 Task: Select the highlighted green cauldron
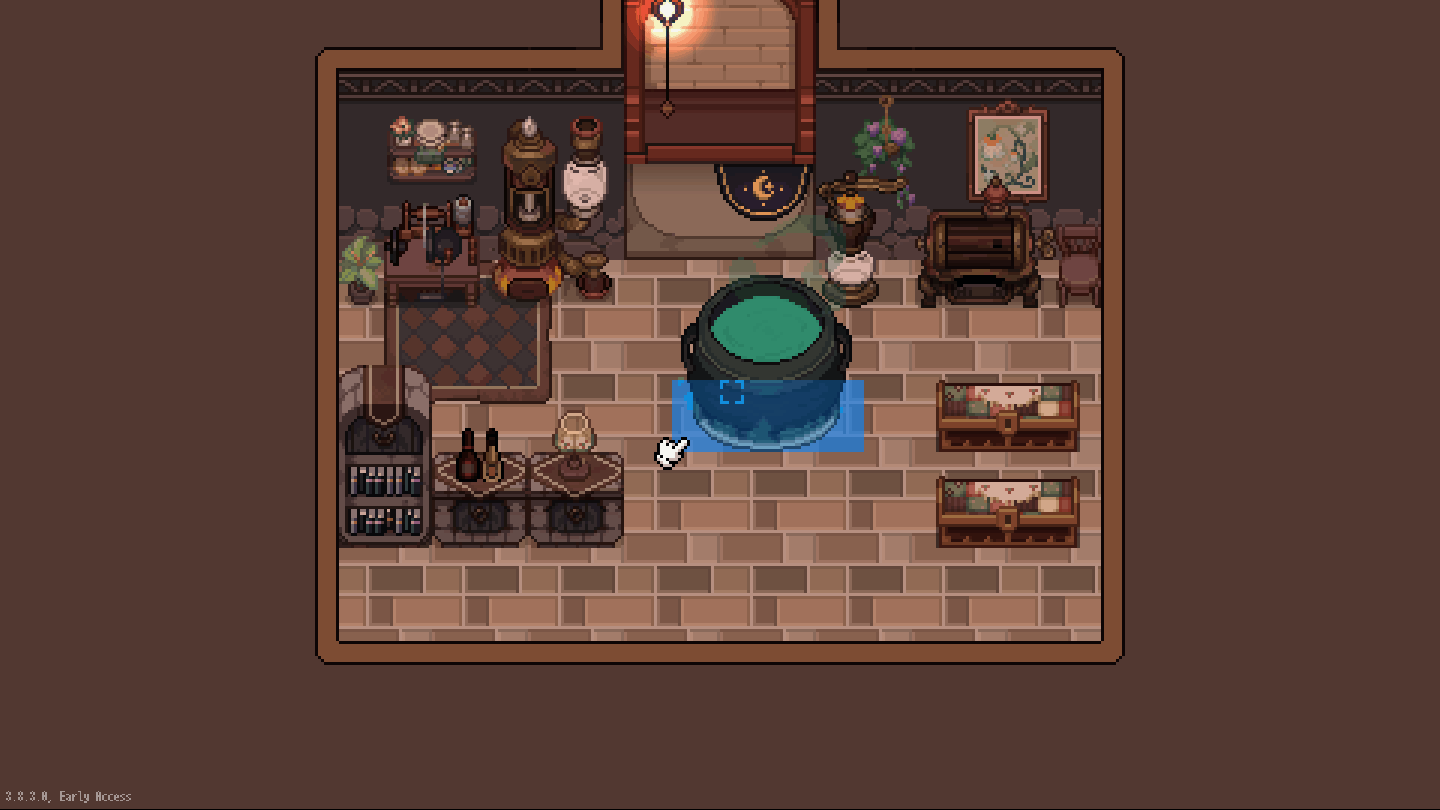coord(766,360)
